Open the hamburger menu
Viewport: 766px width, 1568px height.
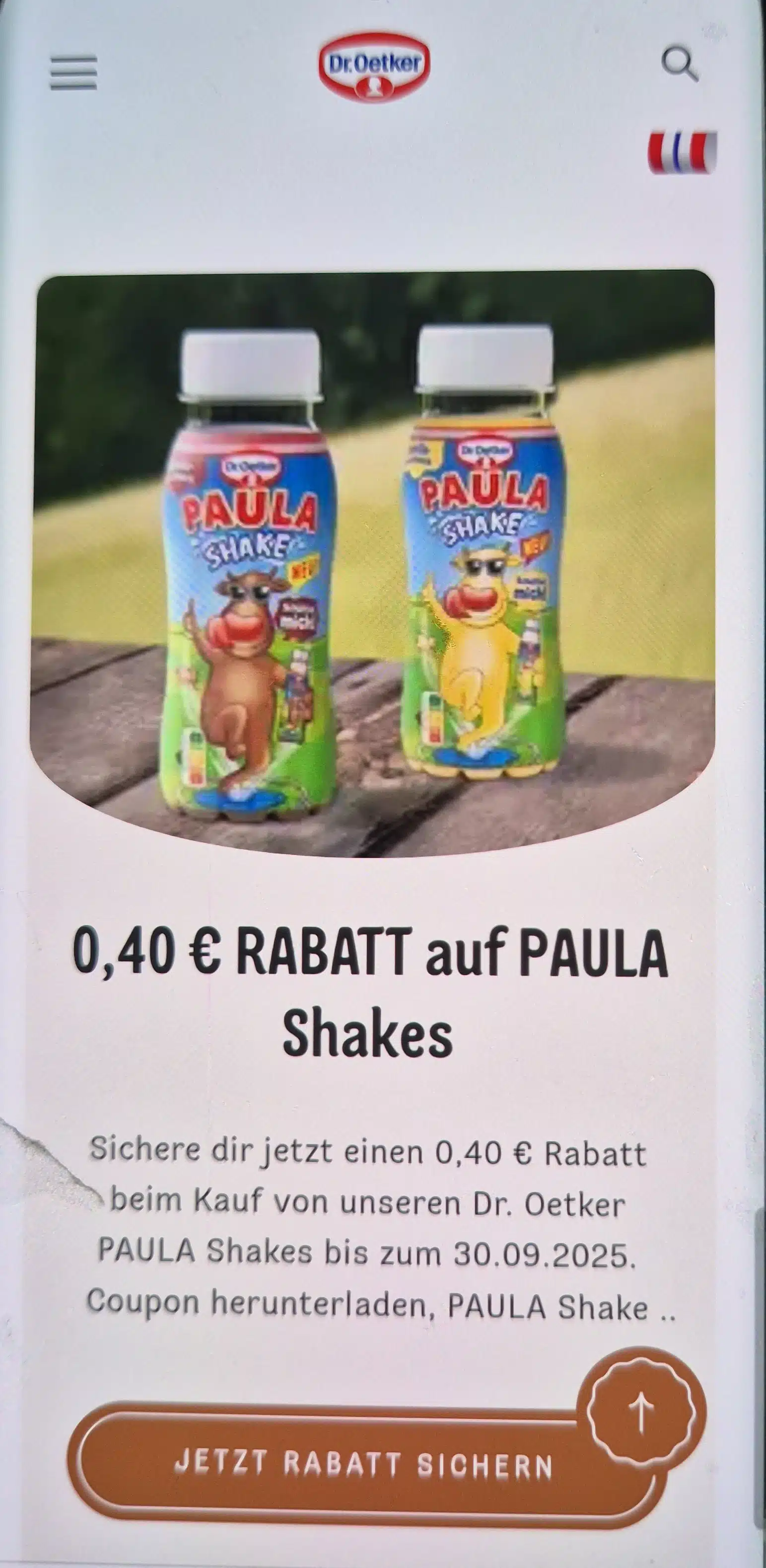click(73, 73)
